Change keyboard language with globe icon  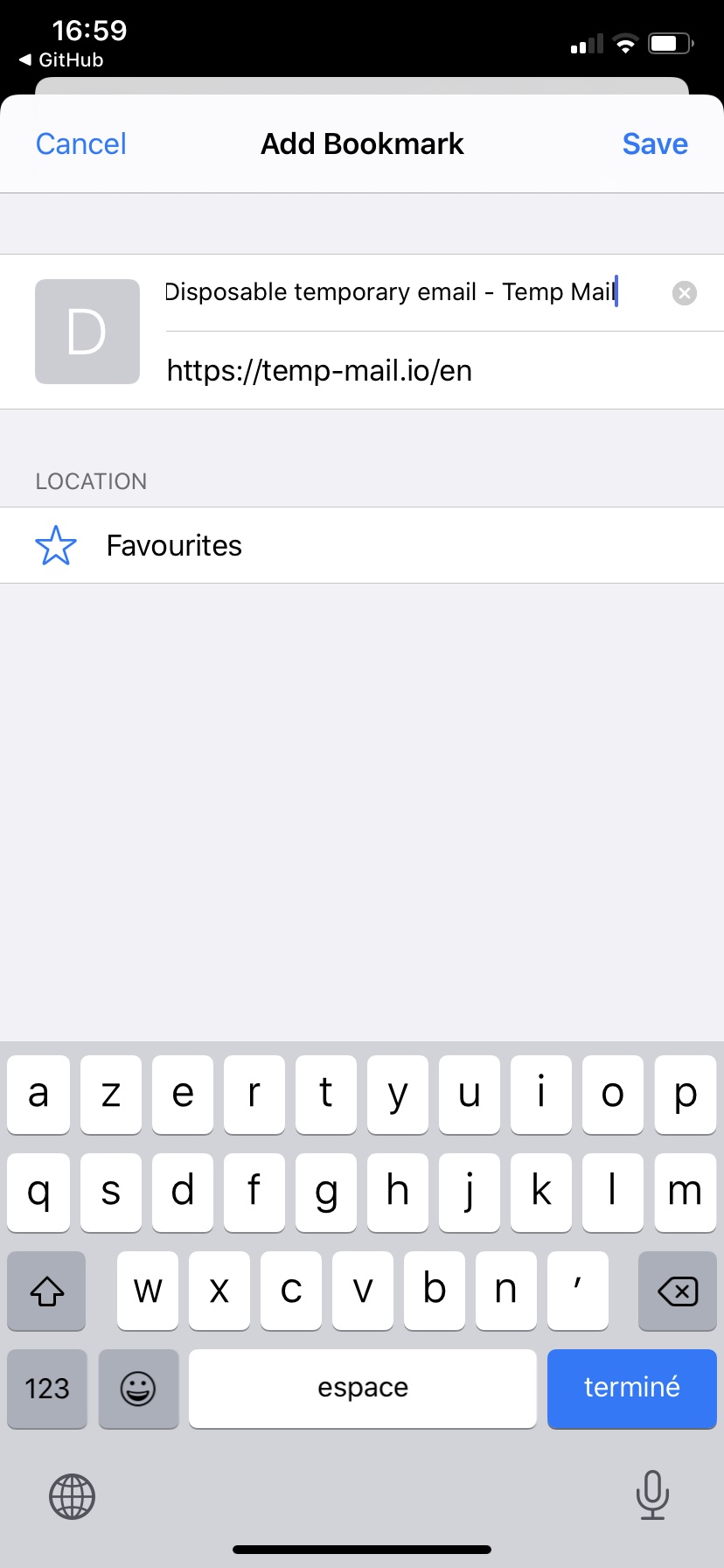pos(72,1495)
